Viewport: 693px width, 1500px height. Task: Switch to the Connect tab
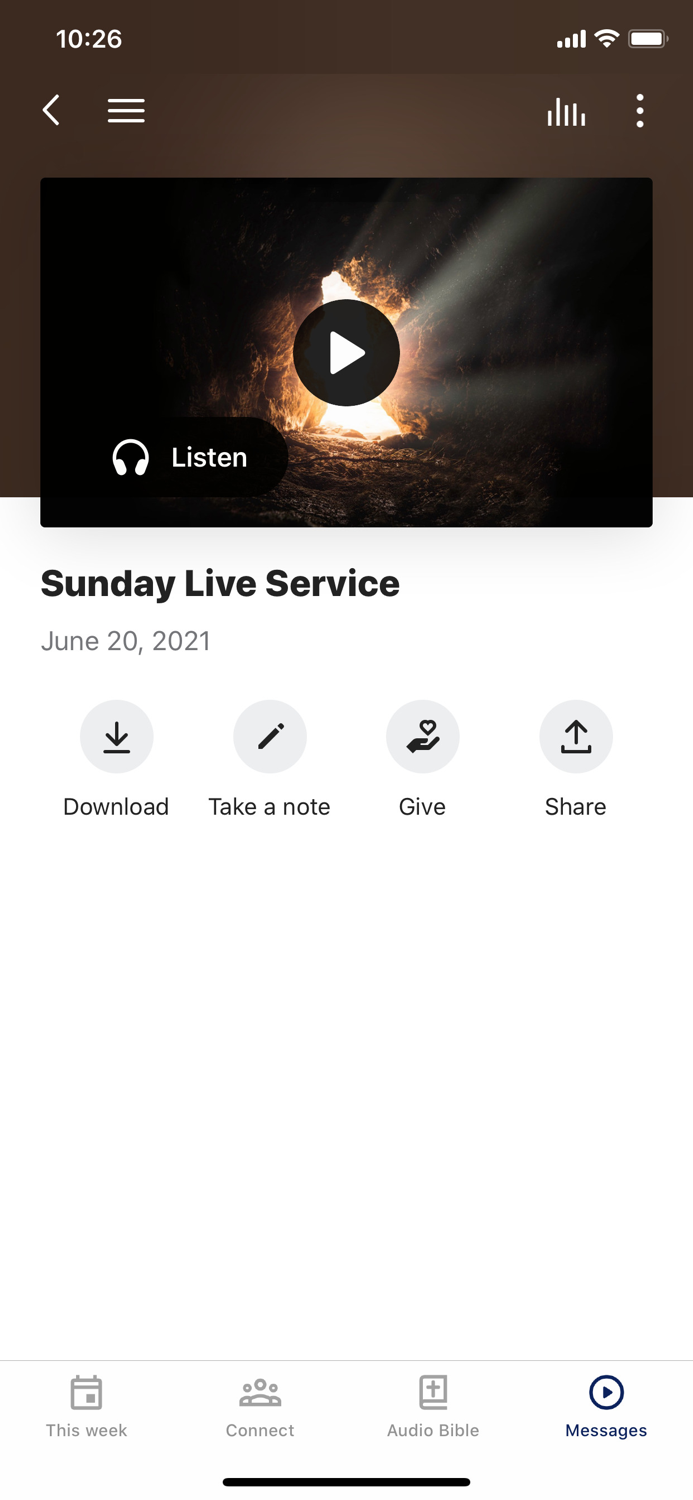260,1405
